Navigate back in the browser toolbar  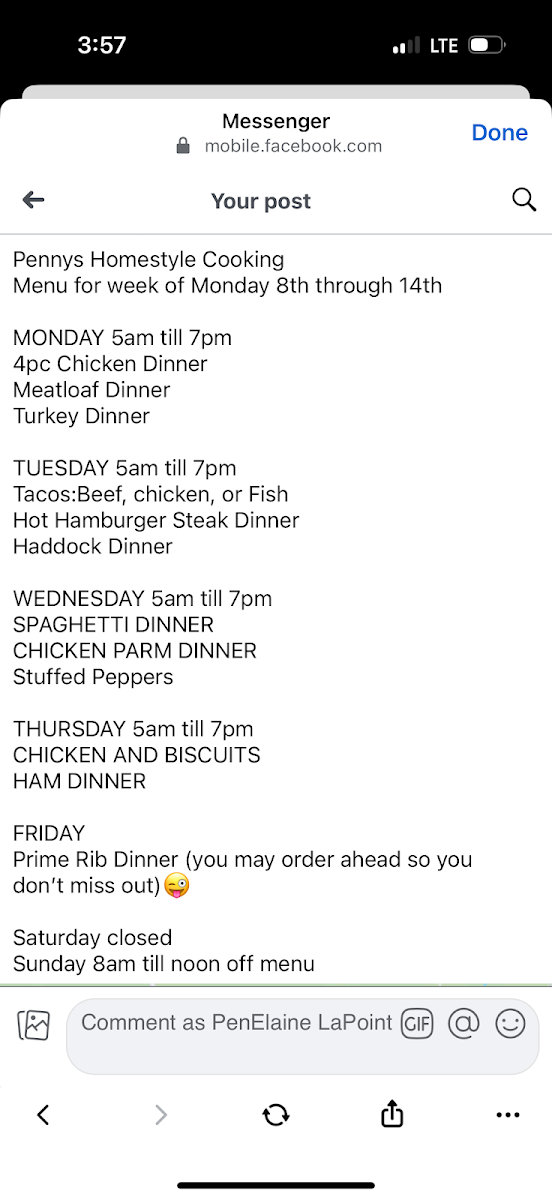[43, 1115]
